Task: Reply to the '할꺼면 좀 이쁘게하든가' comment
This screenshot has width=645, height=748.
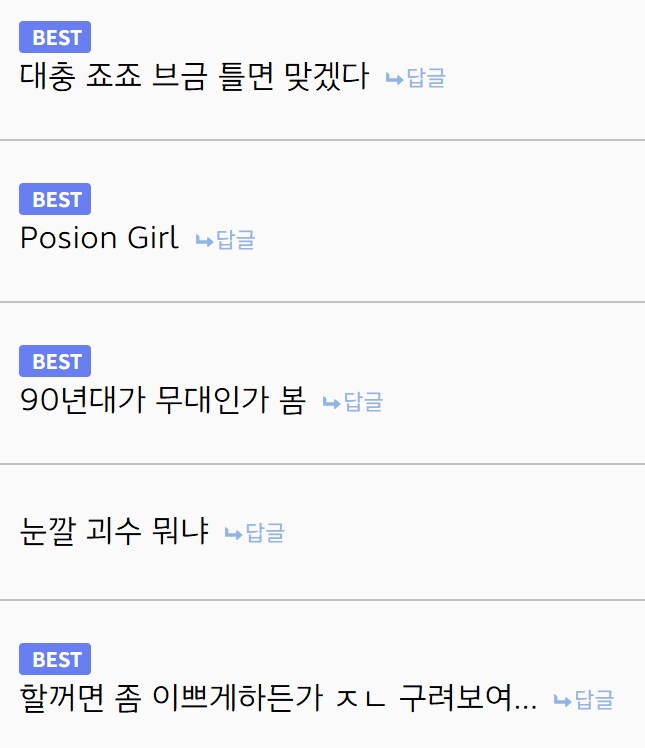Action: [584, 700]
